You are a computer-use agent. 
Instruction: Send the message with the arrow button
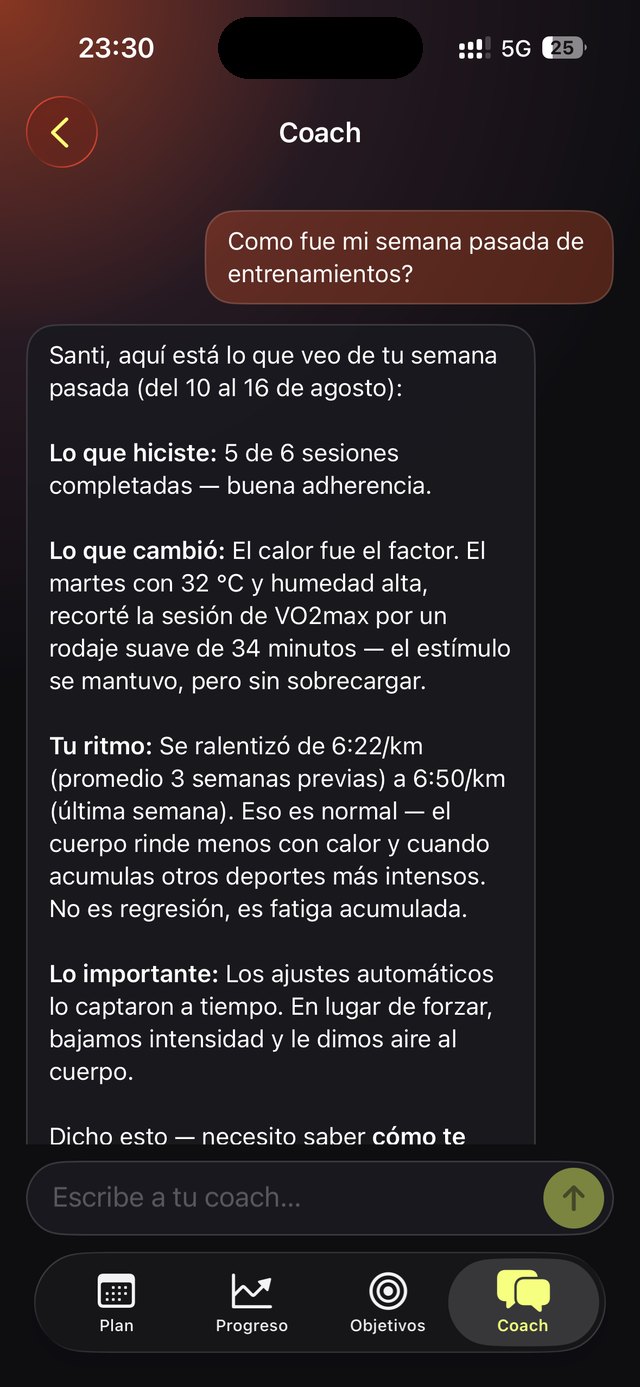[574, 1198]
